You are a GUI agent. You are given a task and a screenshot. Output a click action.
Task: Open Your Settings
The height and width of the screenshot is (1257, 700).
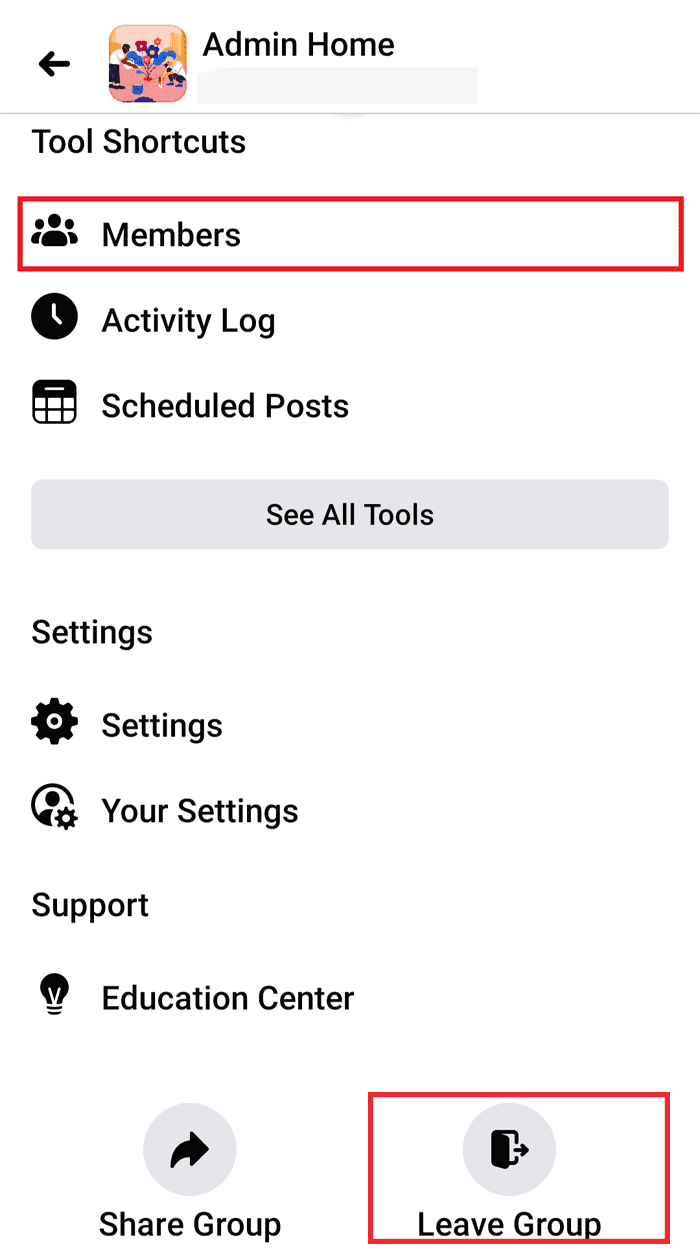pos(199,810)
